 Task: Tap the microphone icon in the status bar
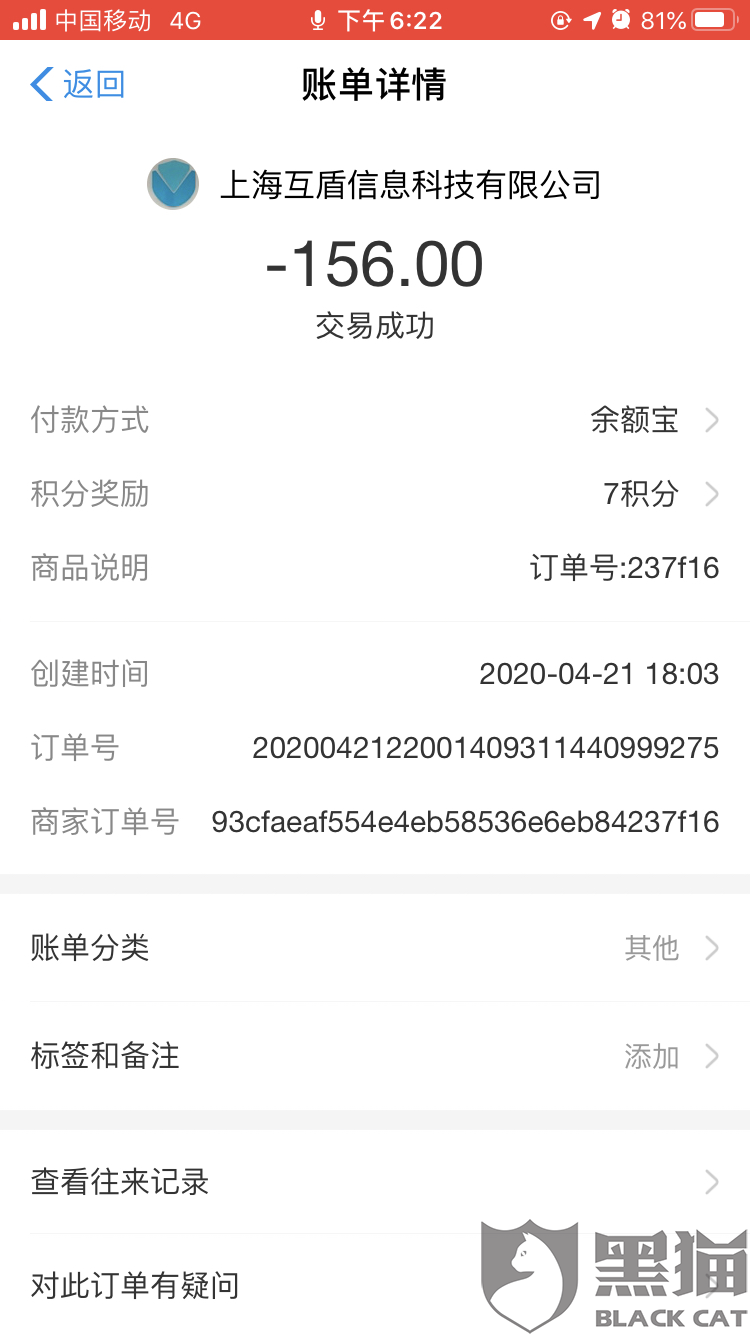(x=317, y=19)
